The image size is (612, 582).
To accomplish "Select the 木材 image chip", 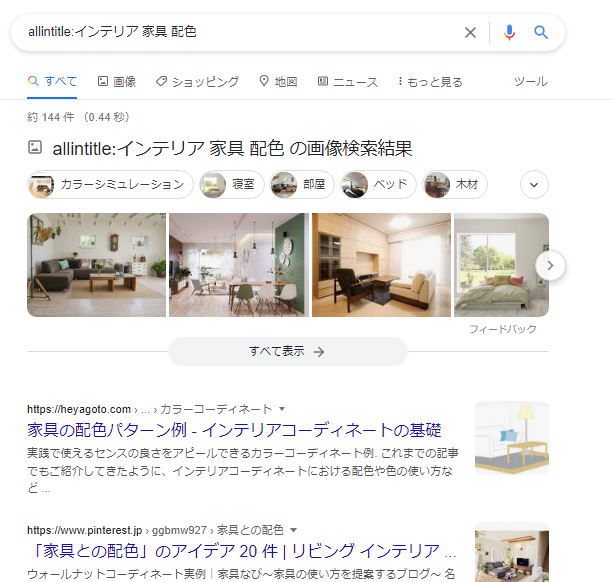I will tap(454, 185).
